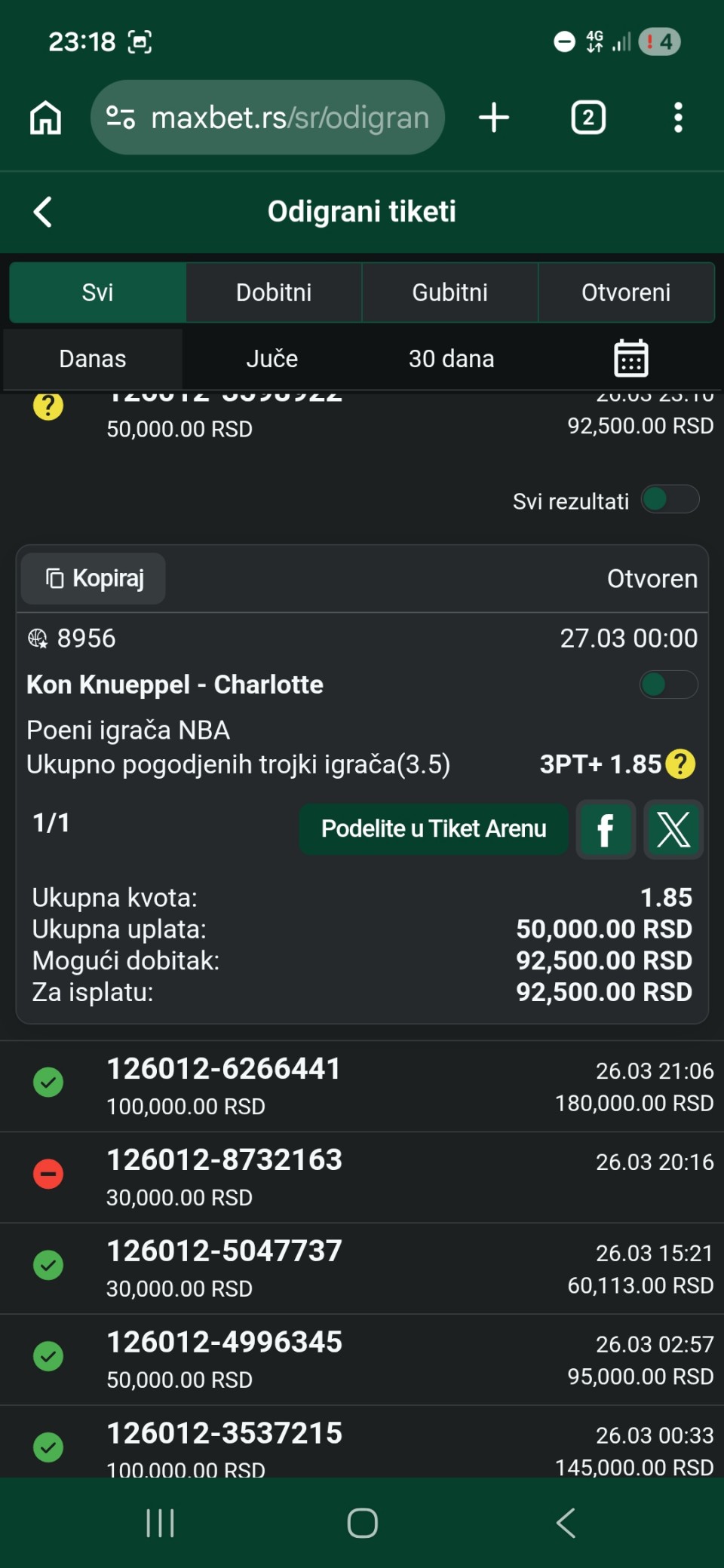
Task: Tap the browser address bar
Action: click(x=268, y=118)
